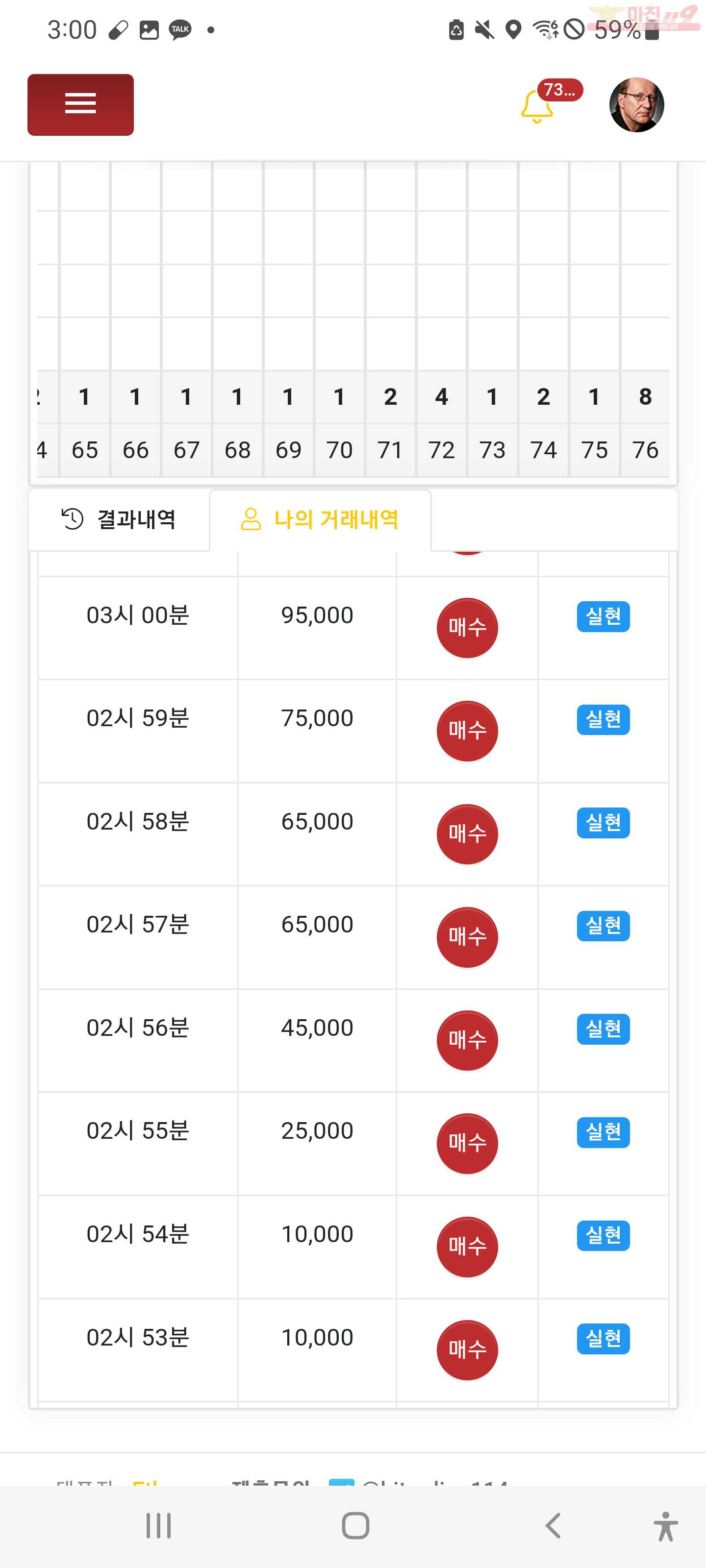Go to the home screen
706x1568 pixels.
(355, 1525)
